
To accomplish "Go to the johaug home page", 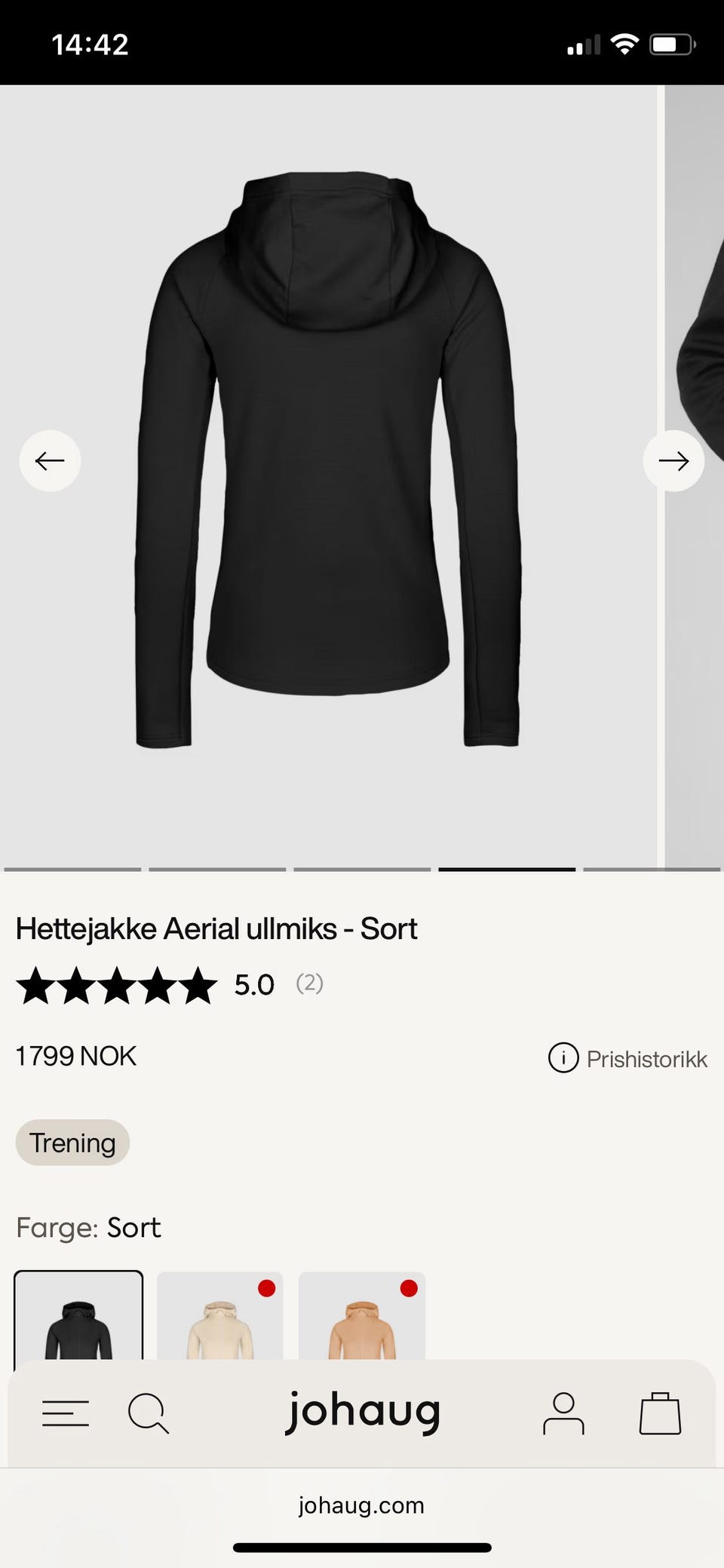I will [363, 1412].
